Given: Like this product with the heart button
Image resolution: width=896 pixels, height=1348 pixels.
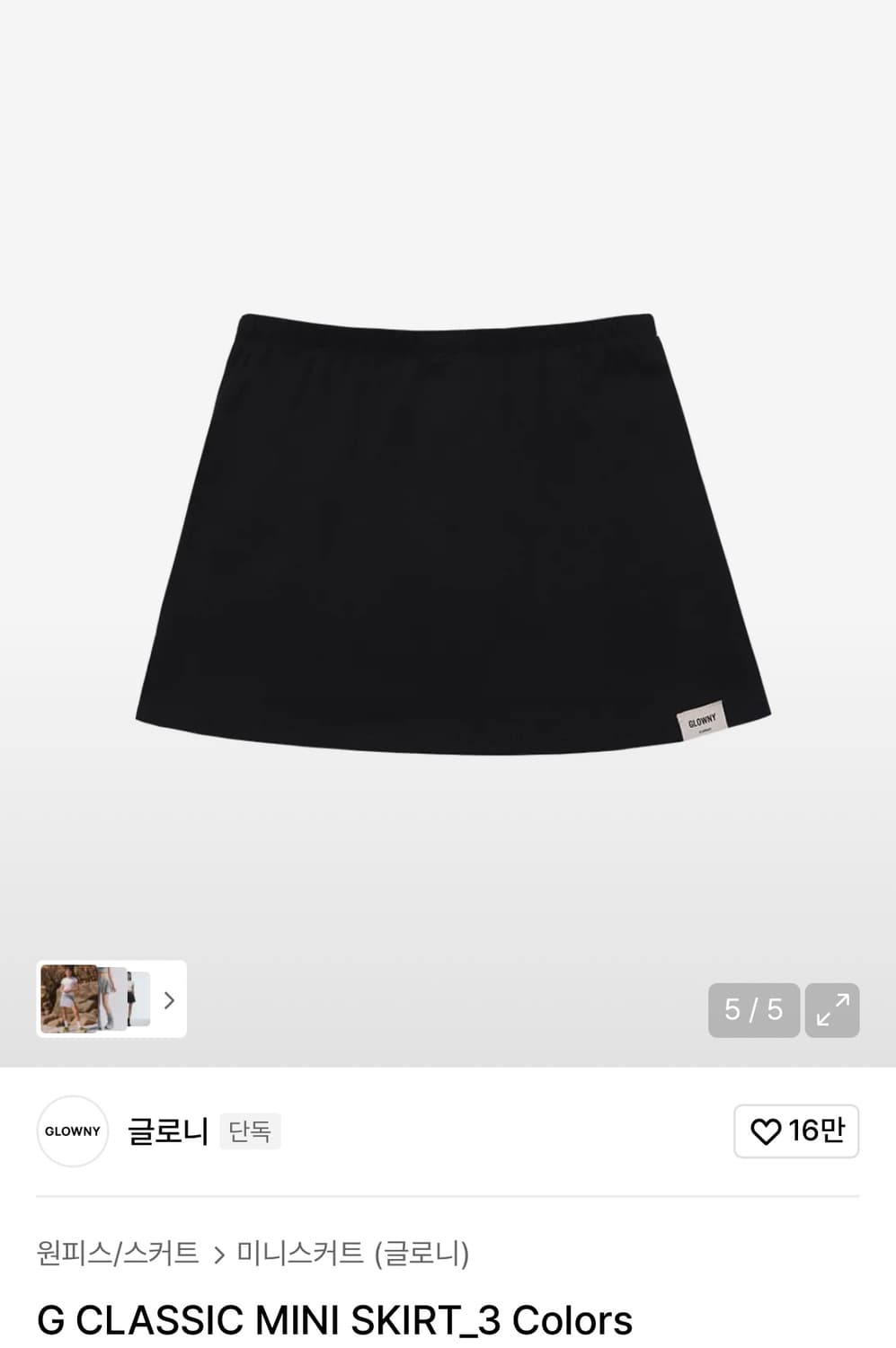Looking at the screenshot, I should pos(795,1131).
